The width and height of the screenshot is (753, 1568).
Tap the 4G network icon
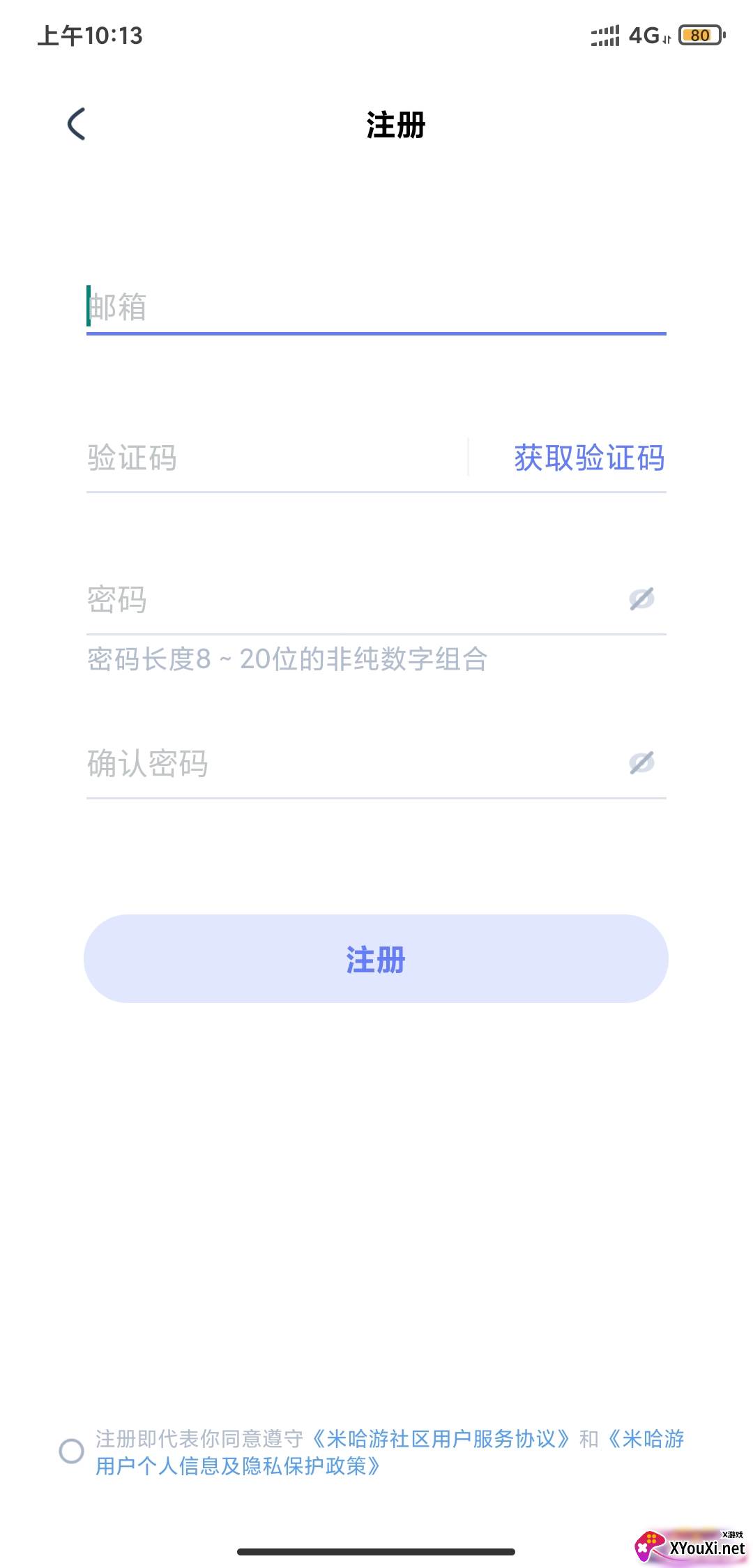coord(646,35)
